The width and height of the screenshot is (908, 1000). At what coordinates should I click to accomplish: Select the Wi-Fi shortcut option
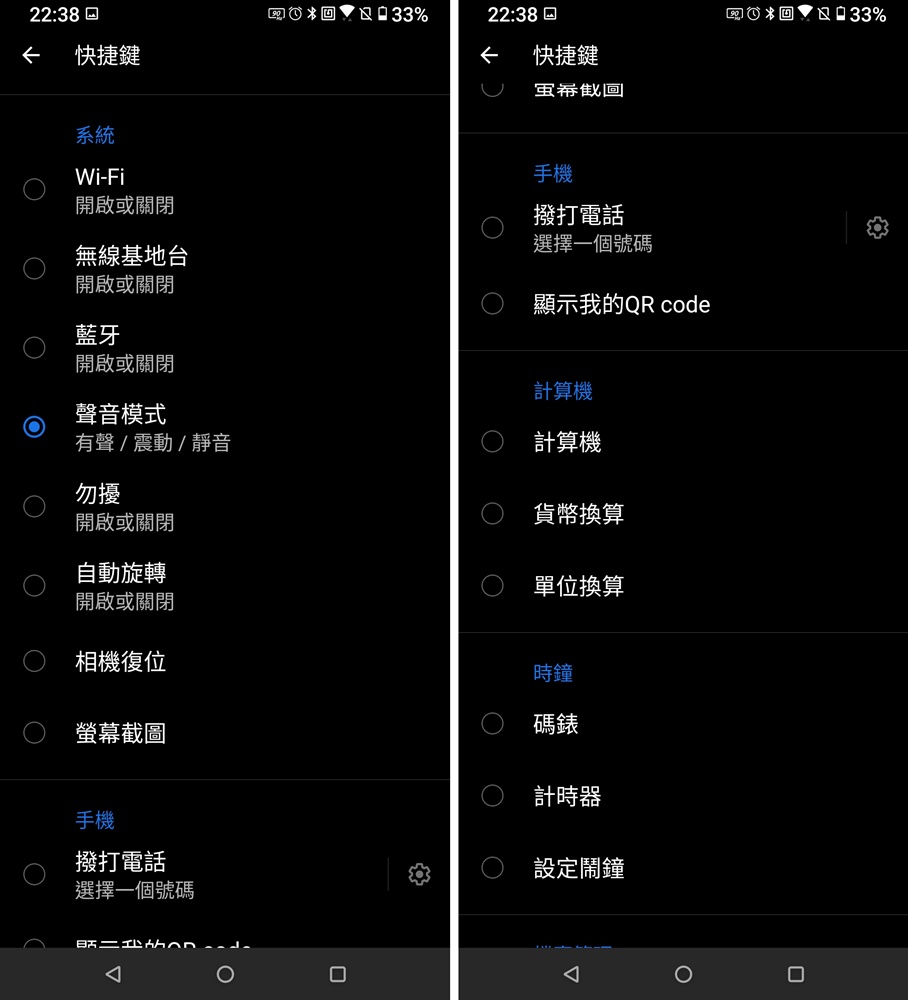point(34,189)
